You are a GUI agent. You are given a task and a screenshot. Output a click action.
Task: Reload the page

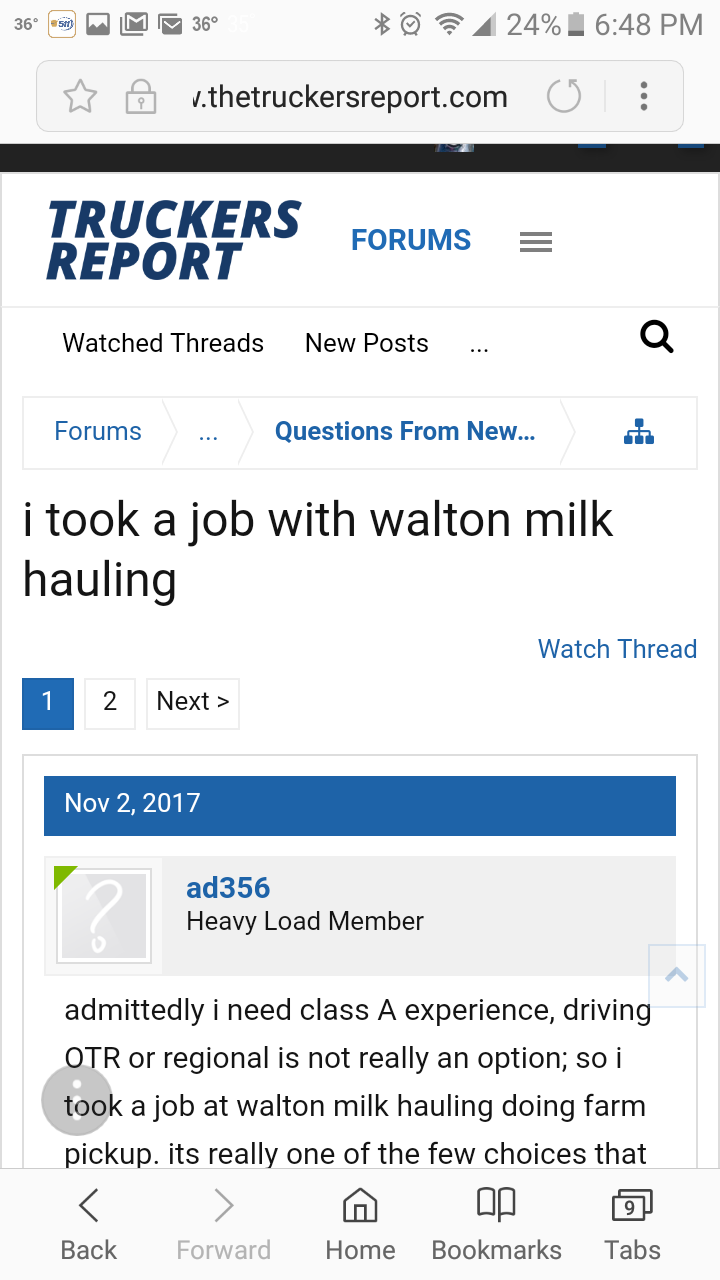point(564,97)
